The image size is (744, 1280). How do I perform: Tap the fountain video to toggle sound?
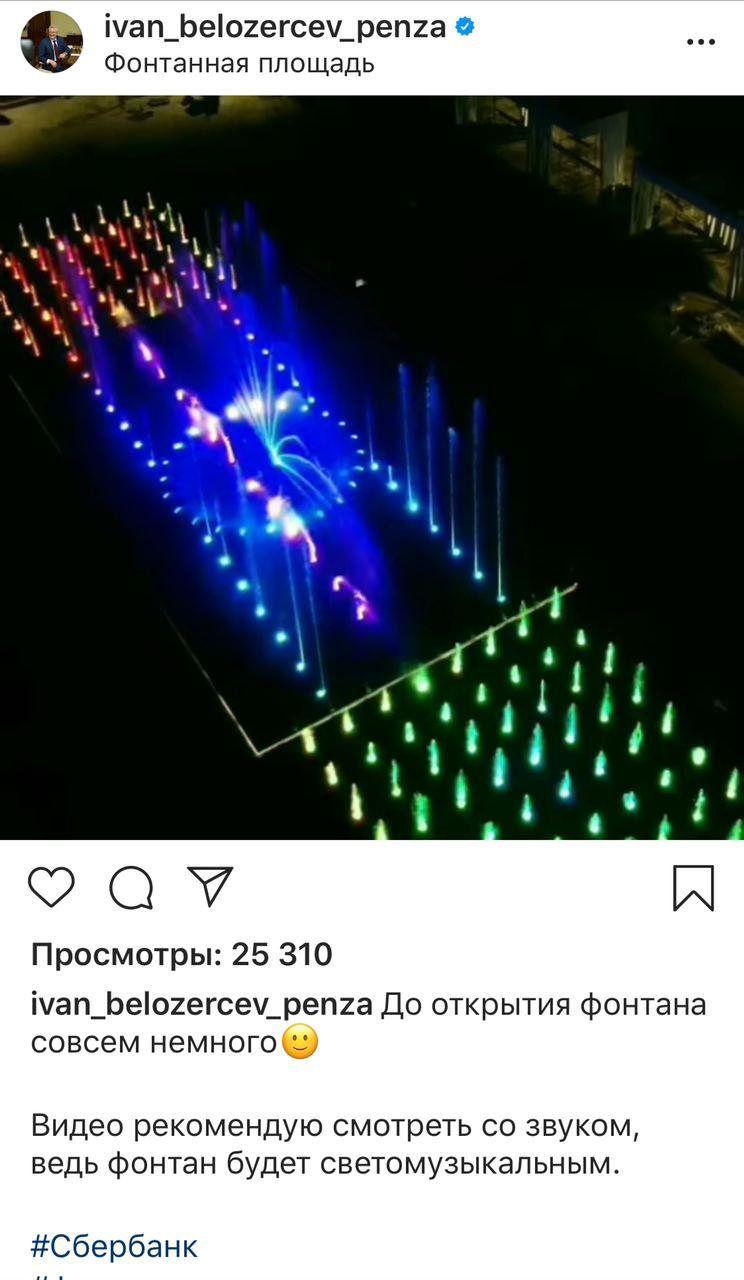coord(372,467)
